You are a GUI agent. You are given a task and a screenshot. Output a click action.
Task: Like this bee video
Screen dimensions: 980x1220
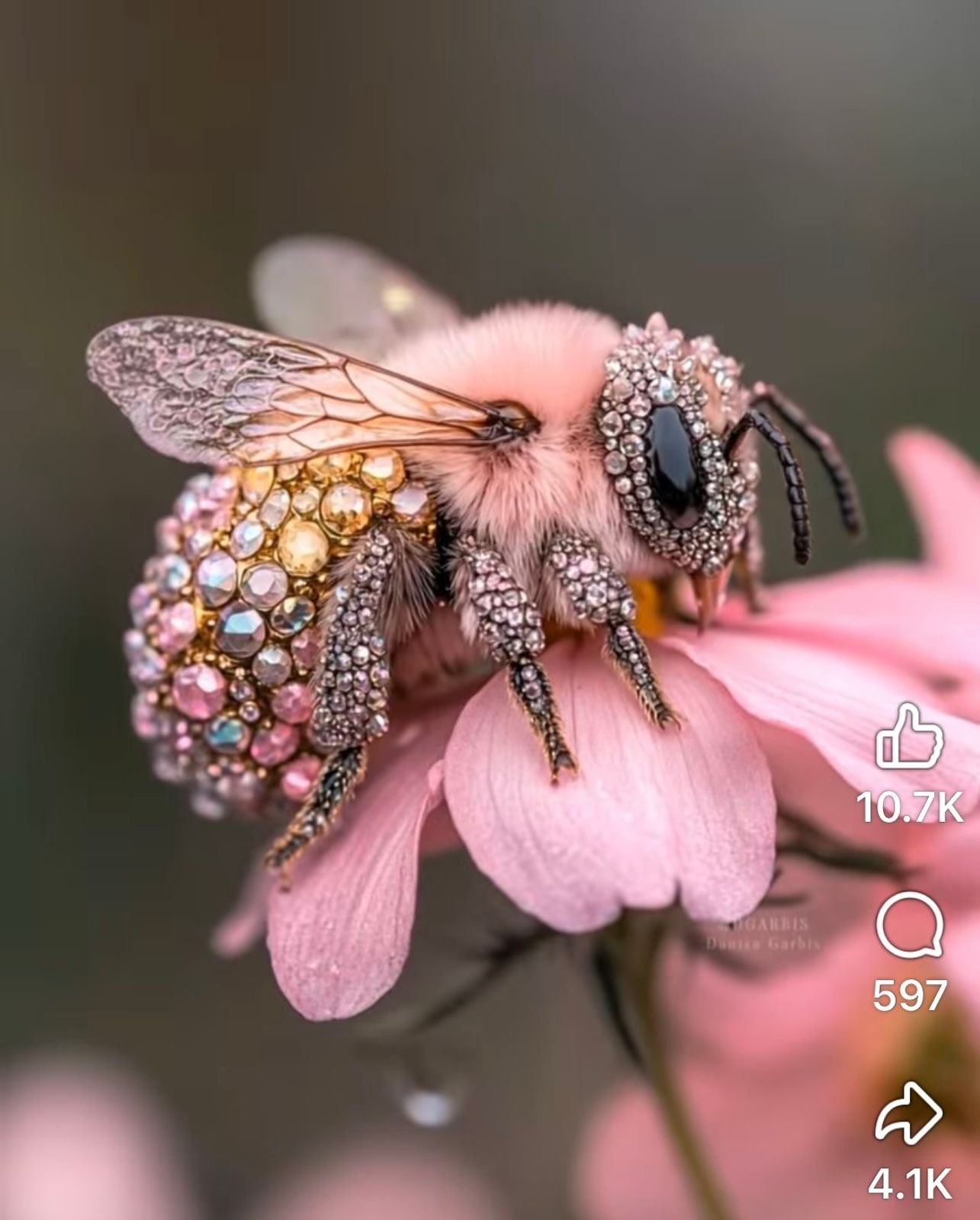(909, 737)
